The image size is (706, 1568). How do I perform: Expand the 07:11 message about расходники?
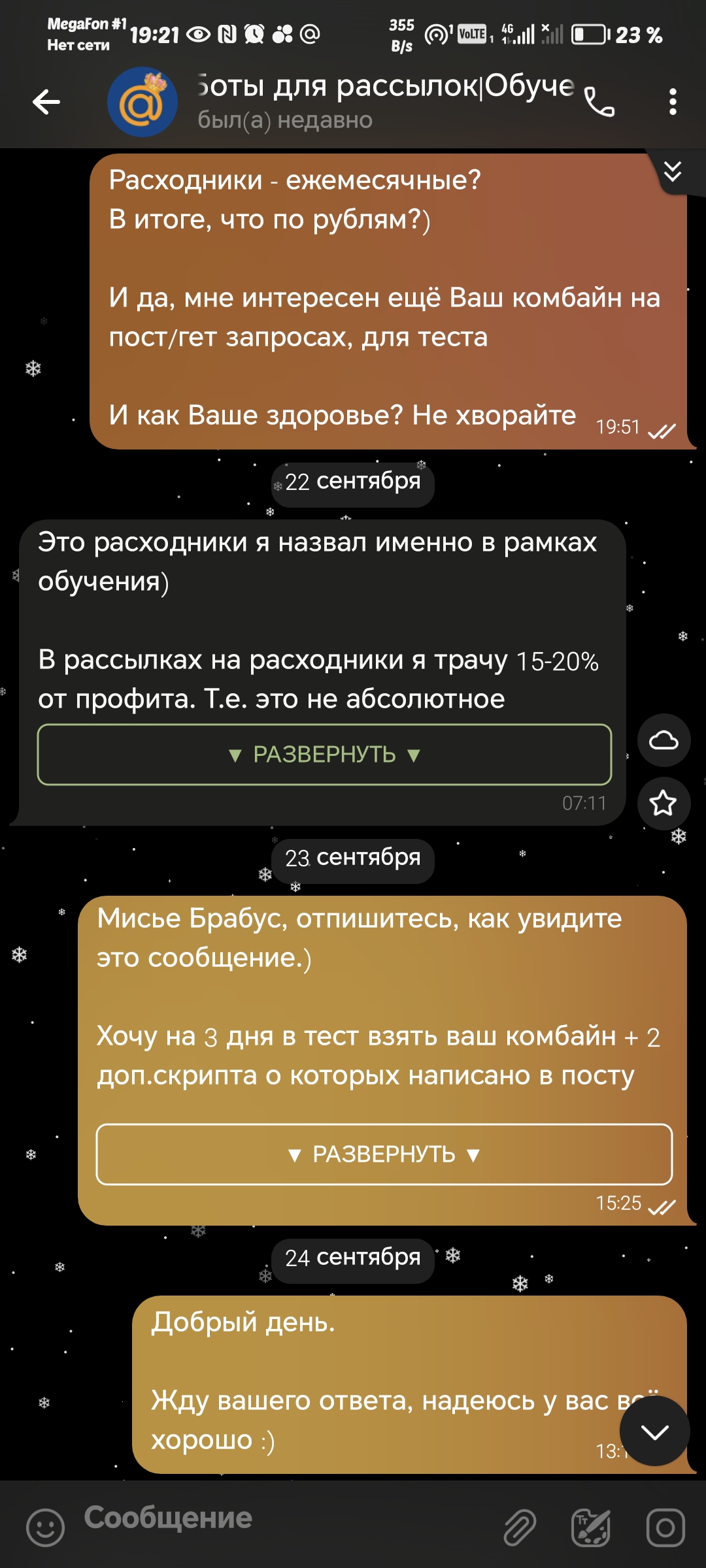[324, 755]
